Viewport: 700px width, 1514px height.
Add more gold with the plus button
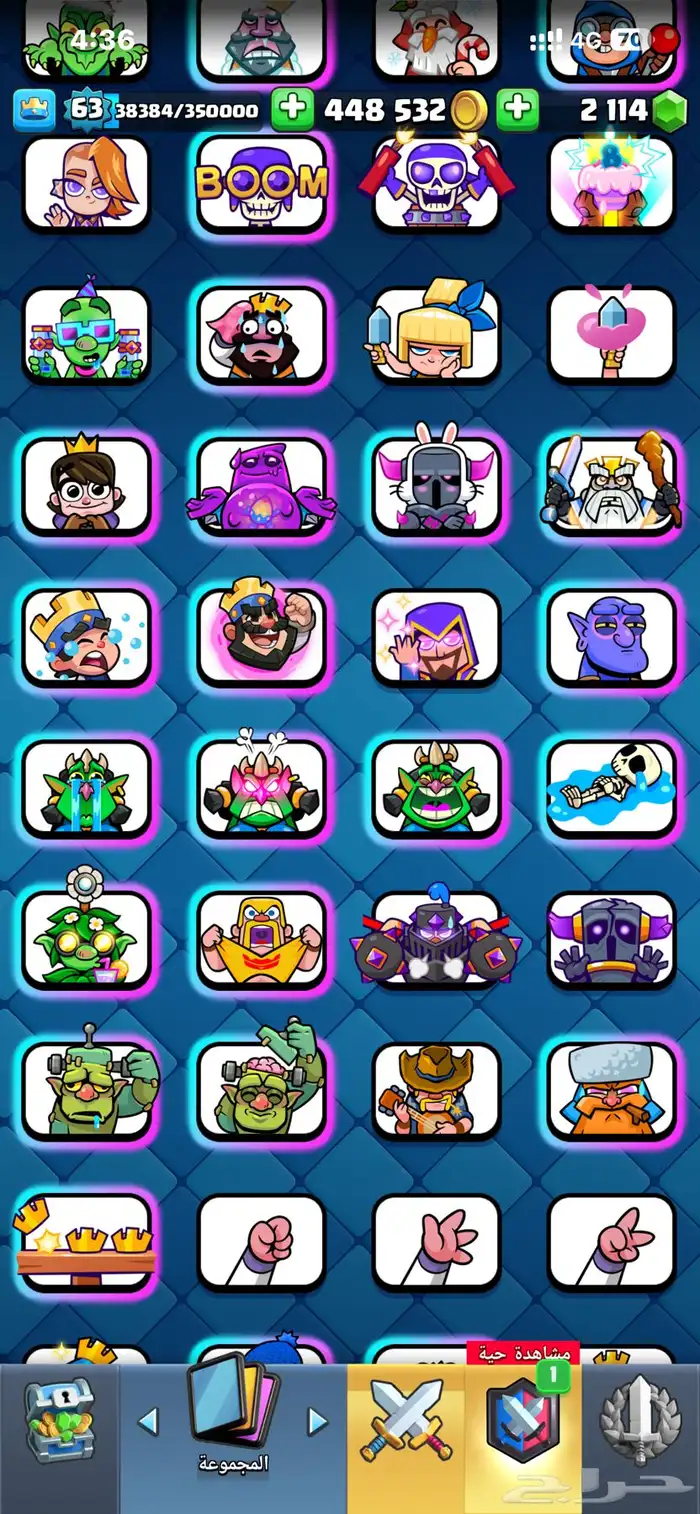518,109
